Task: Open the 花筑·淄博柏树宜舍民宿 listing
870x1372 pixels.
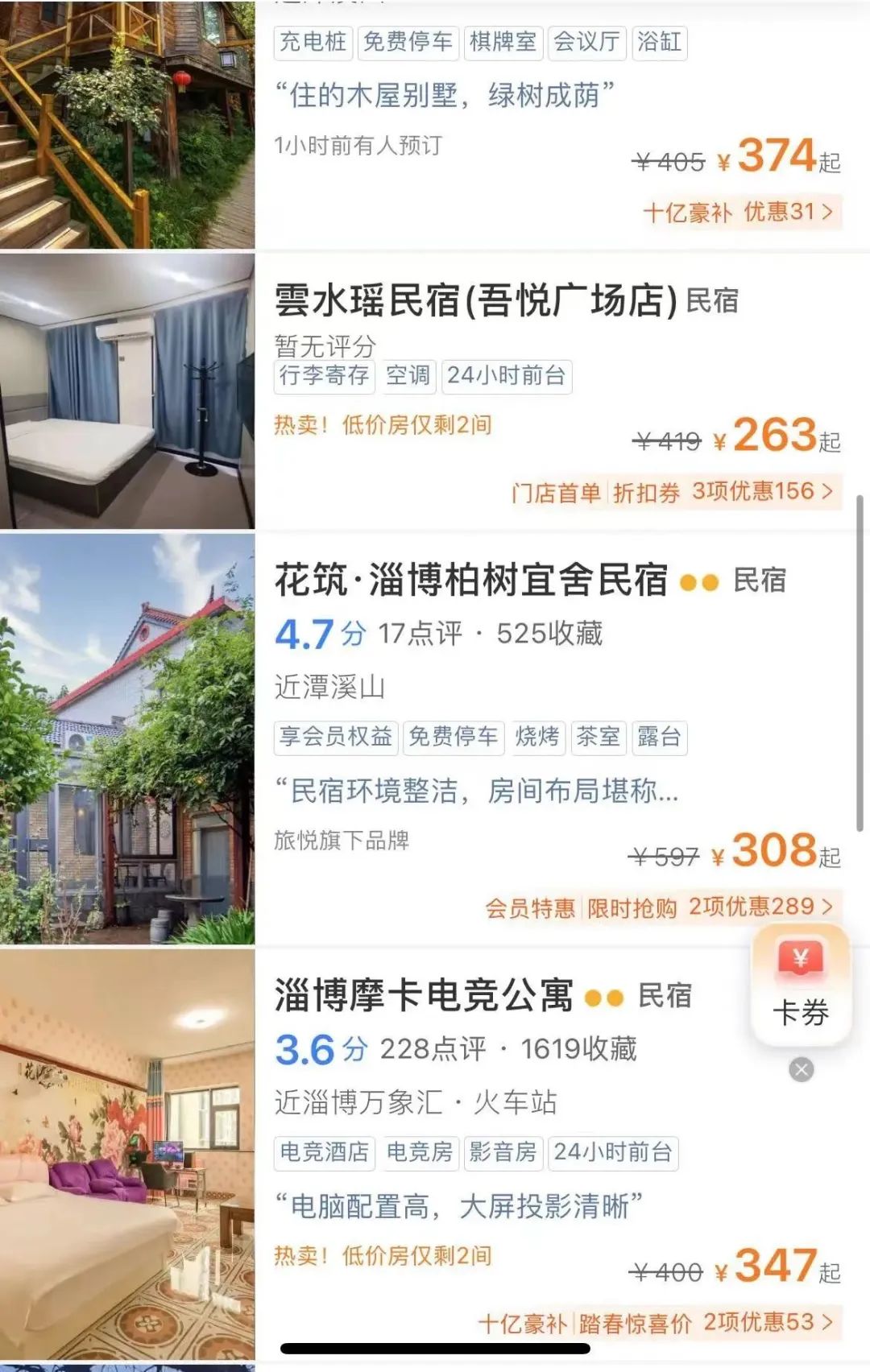Action: pos(471,580)
